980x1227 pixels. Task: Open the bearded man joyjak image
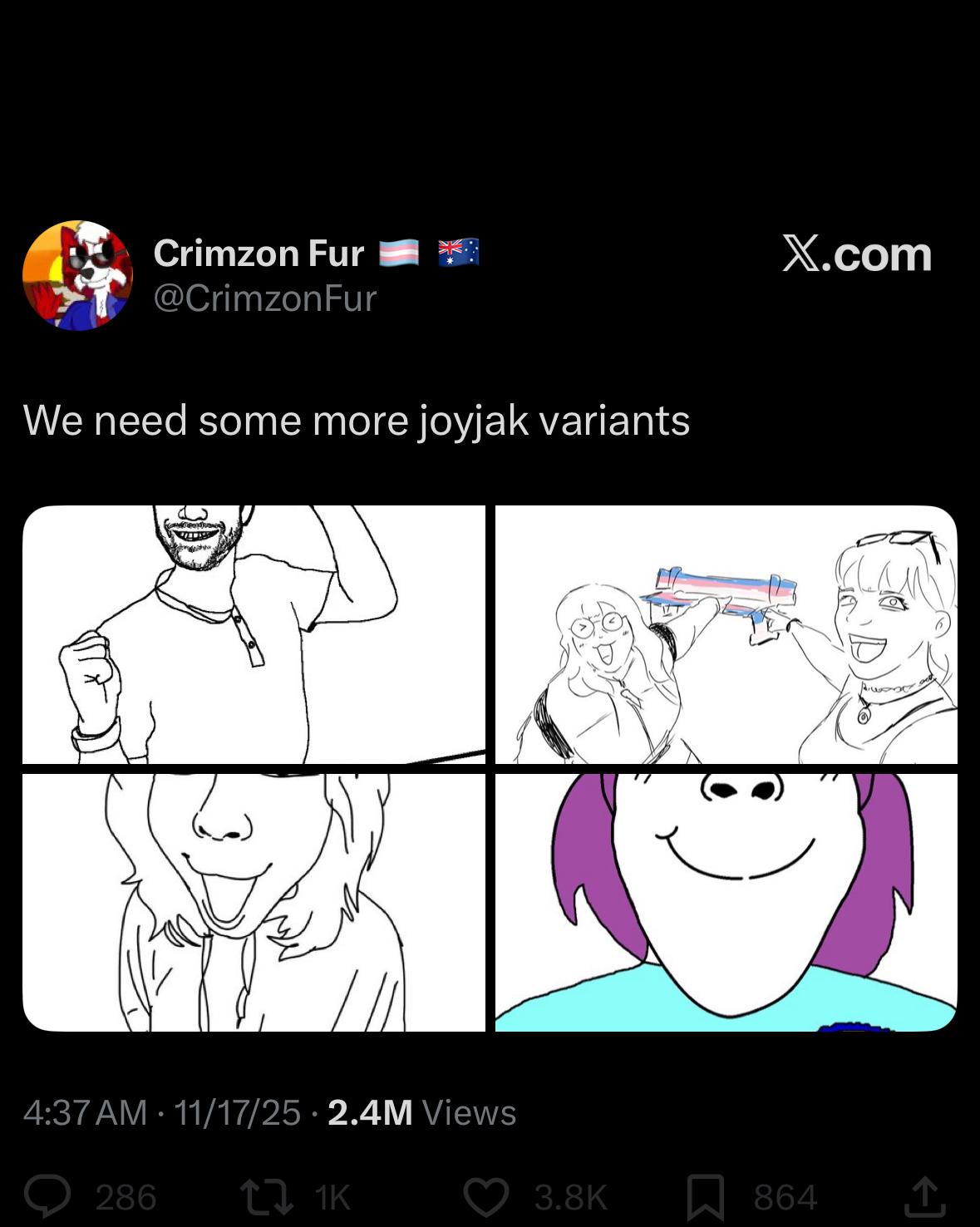(x=254, y=634)
